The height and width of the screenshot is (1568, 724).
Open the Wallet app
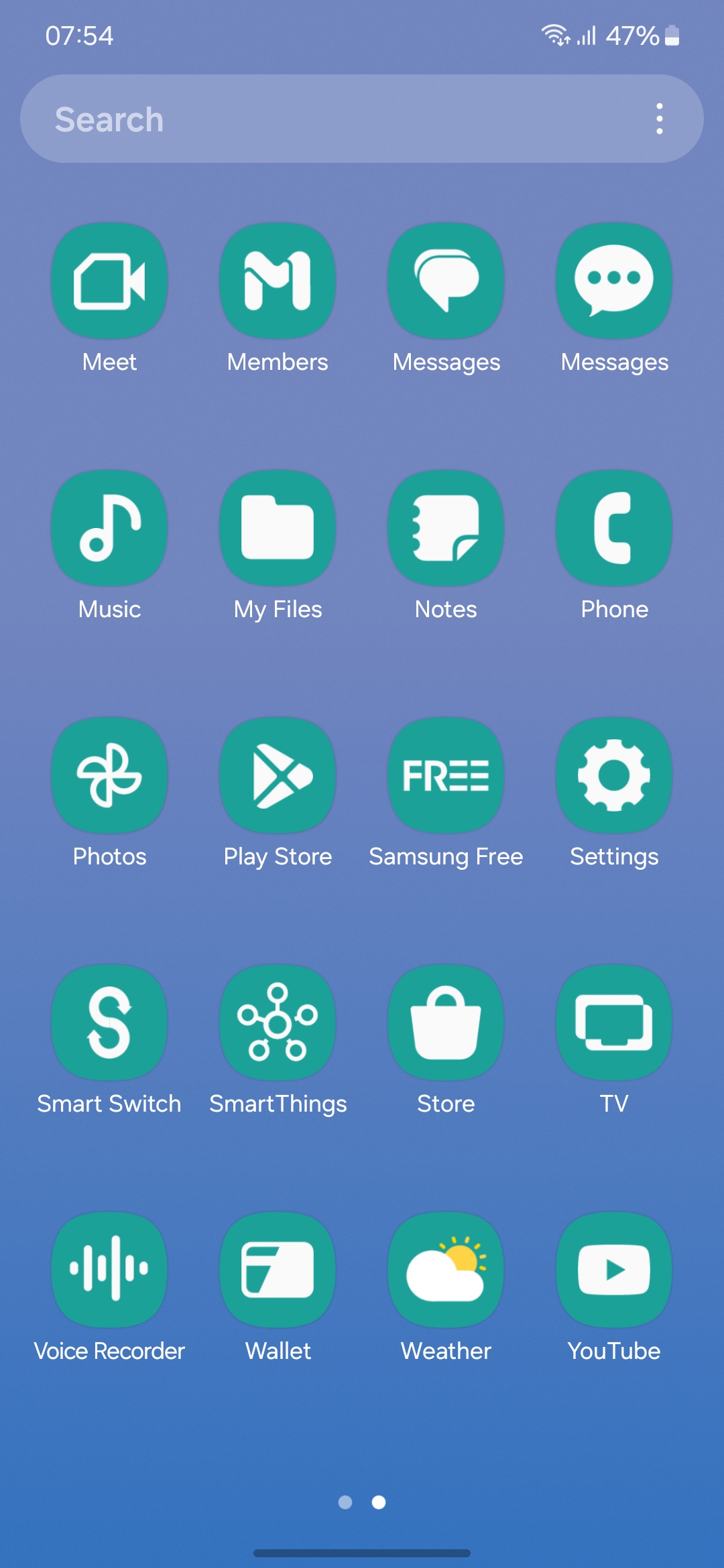tap(278, 1270)
